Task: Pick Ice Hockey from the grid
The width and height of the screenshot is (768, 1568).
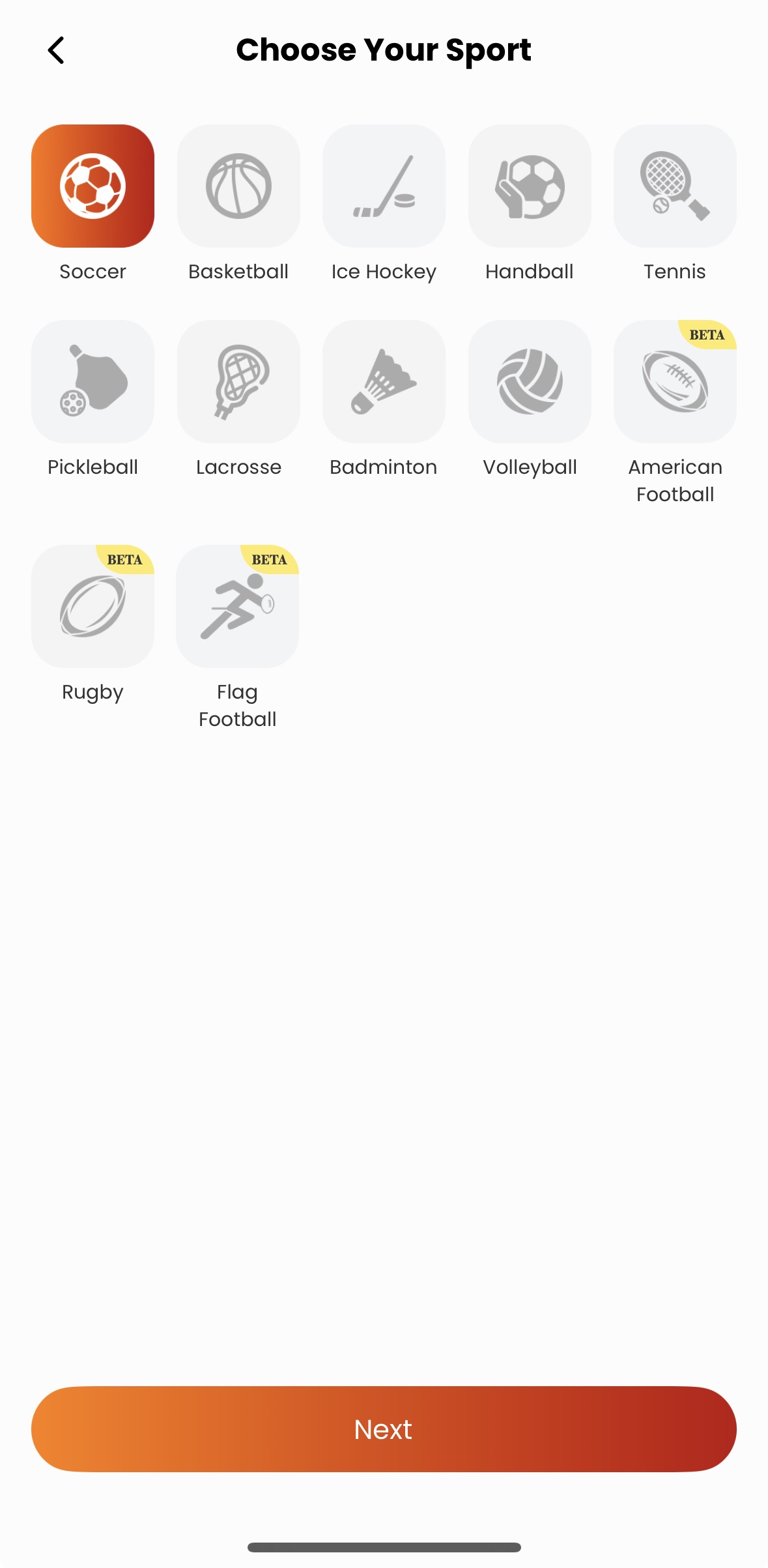Action: point(384,186)
